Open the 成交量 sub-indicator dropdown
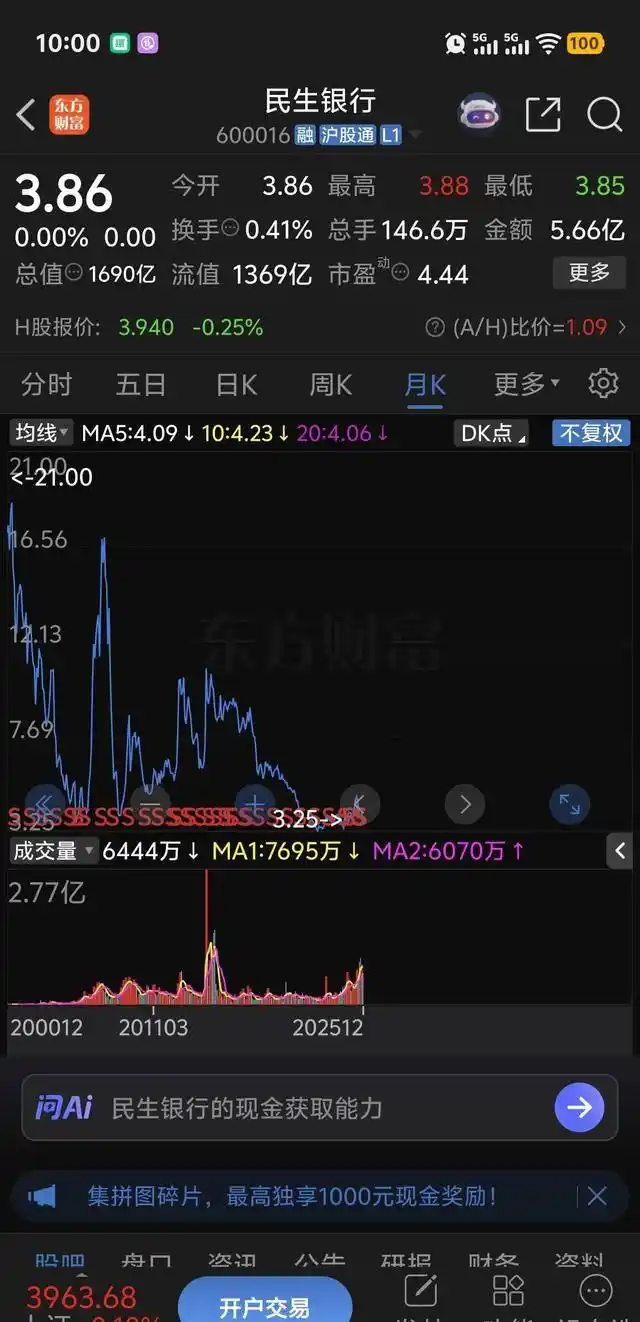640x1322 pixels. [x=53, y=851]
